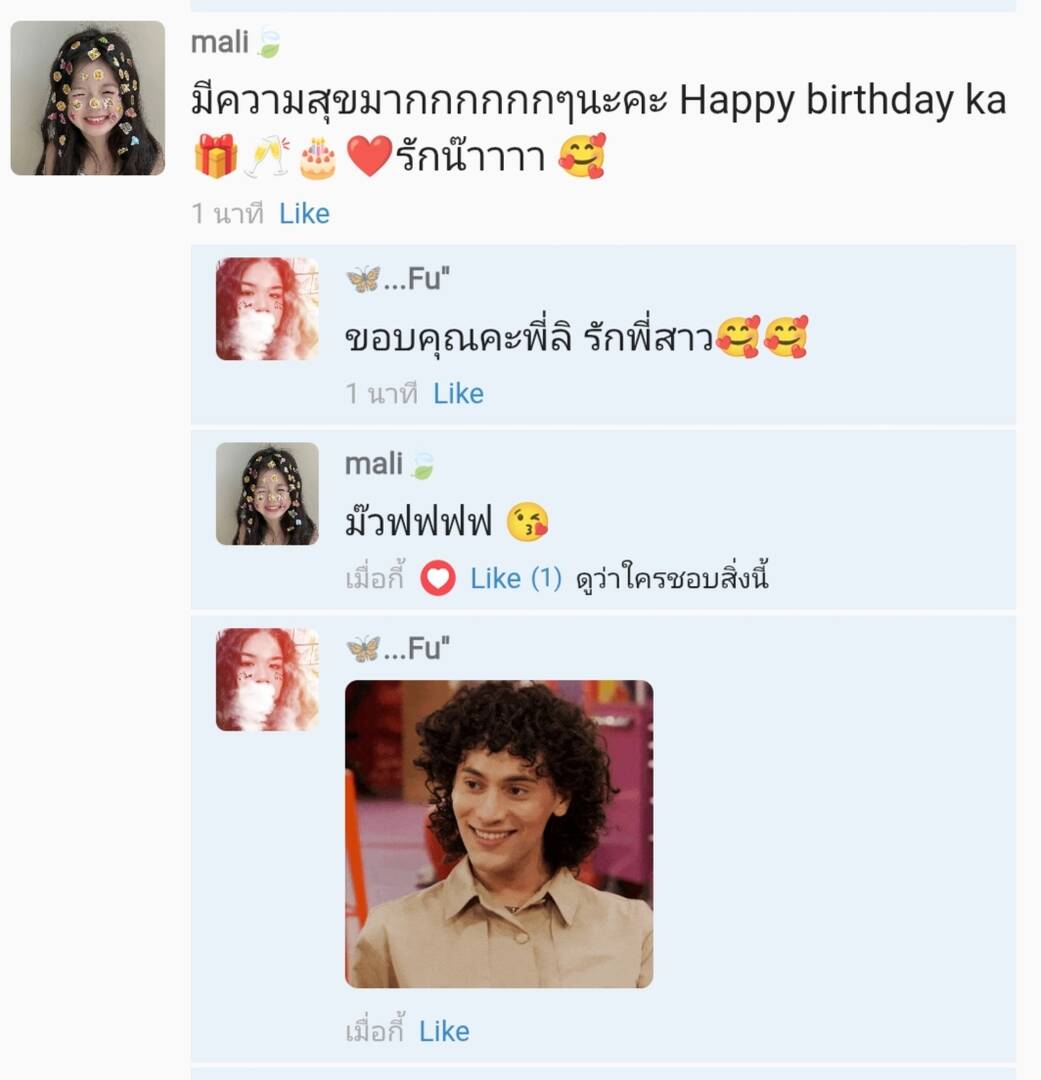Open mali's avatar beside ม๊วฟฟฟฟ reply
1041x1080 pixels.
coord(267,494)
